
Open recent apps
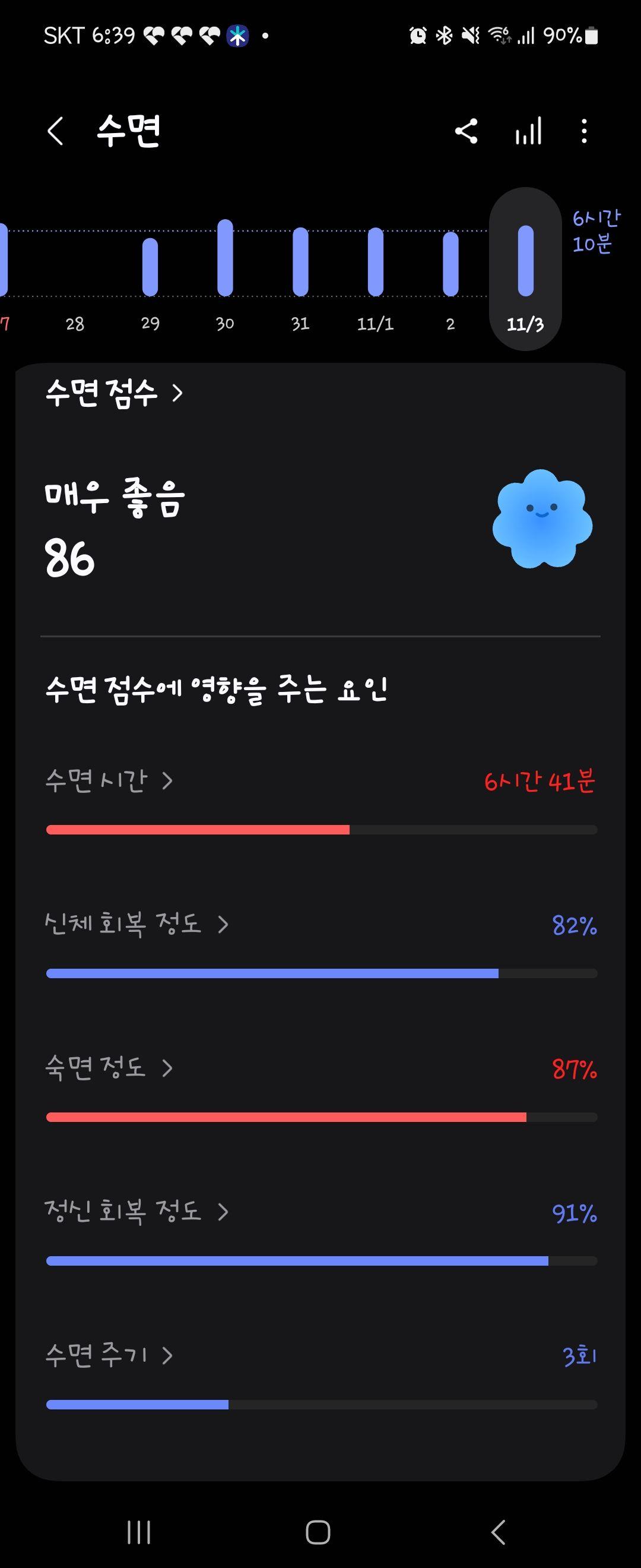139,1532
